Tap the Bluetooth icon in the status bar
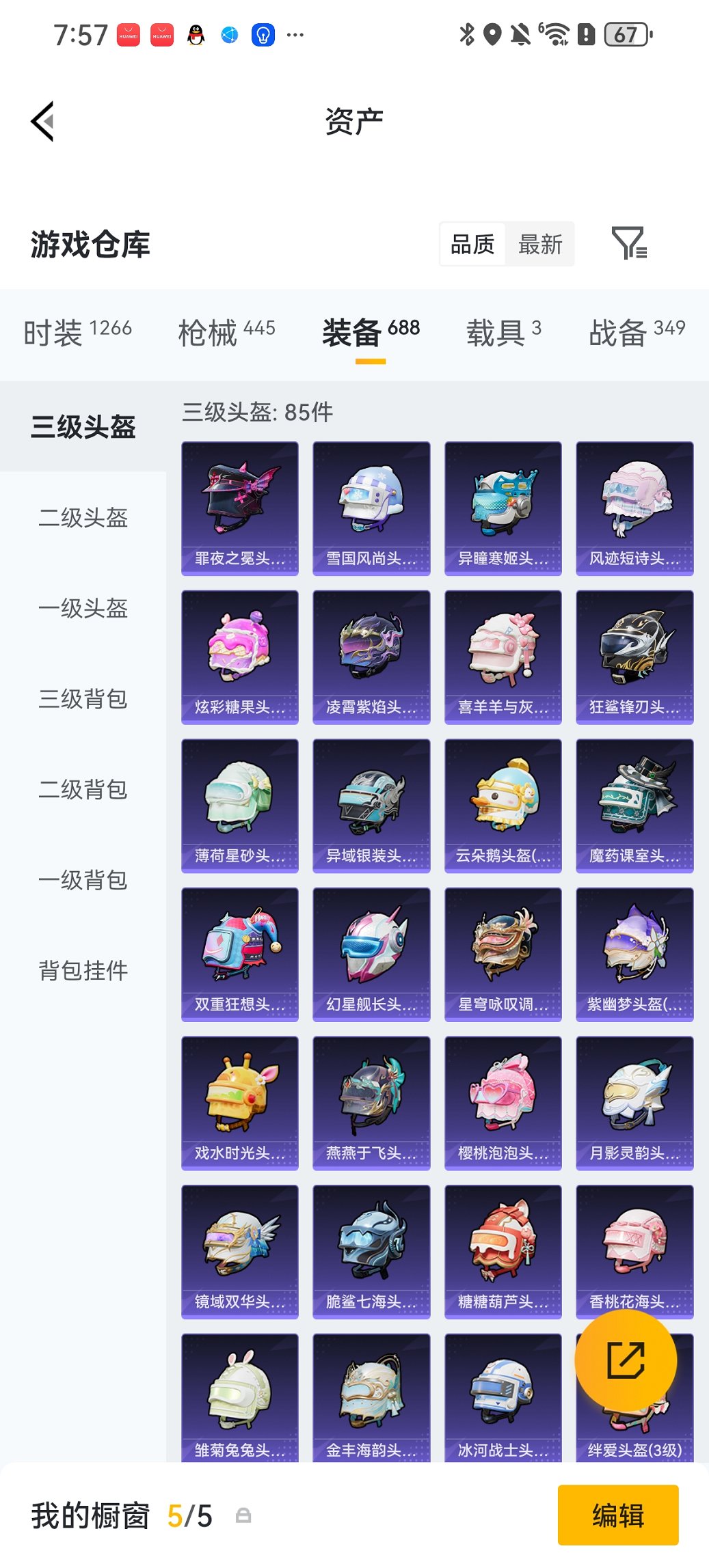This screenshot has width=709, height=1568. click(x=468, y=34)
